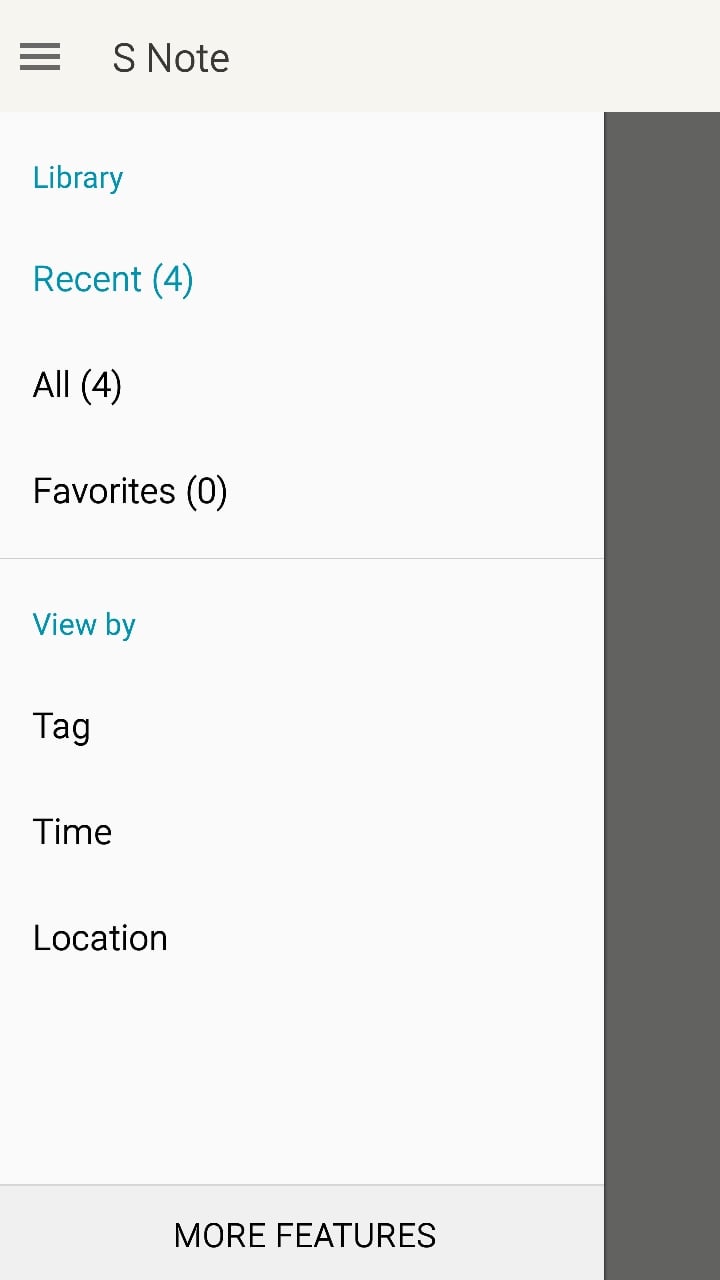
Task: View notes by Time
Action: click(x=72, y=832)
